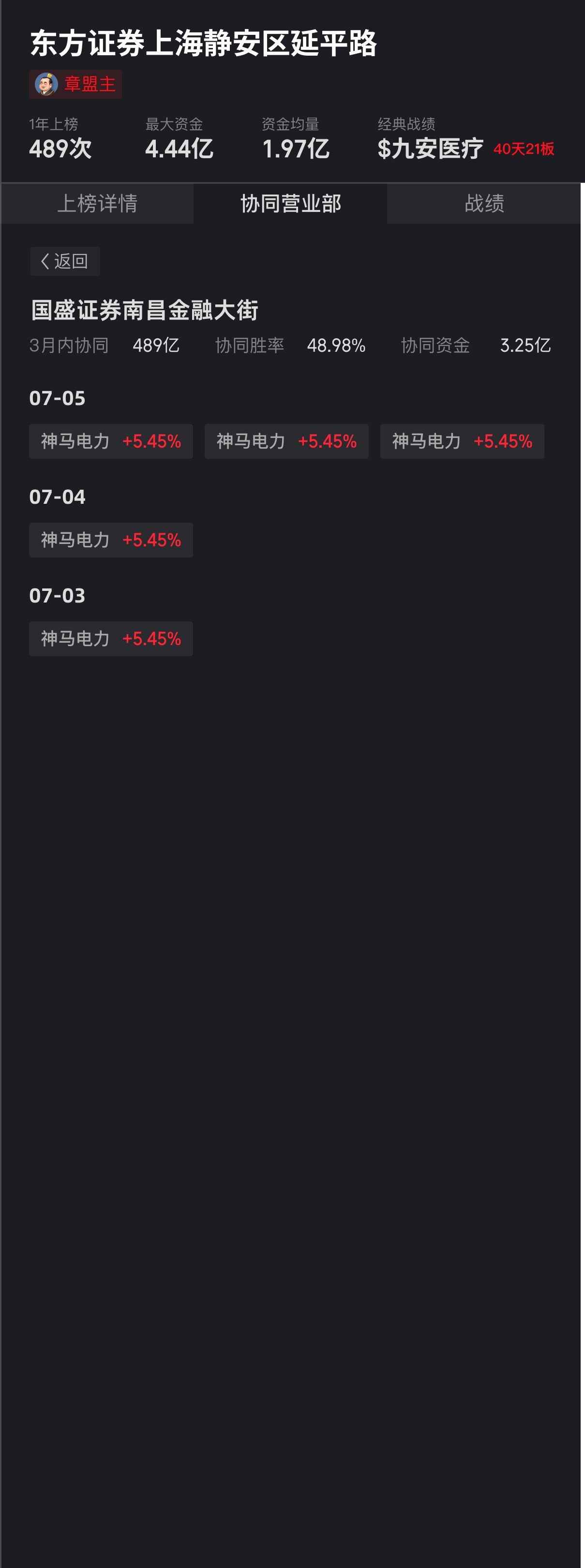View $九安医疗 classic record stock
Image resolution: width=585 pixels, height=1568 pixels.
[x=430, y=149]
